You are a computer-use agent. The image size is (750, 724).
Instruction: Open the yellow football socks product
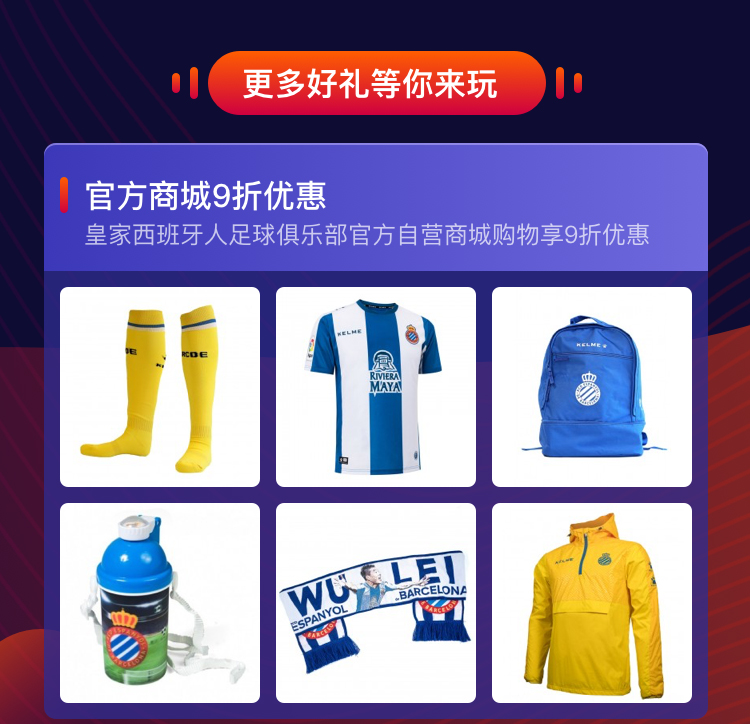point(160,387)
